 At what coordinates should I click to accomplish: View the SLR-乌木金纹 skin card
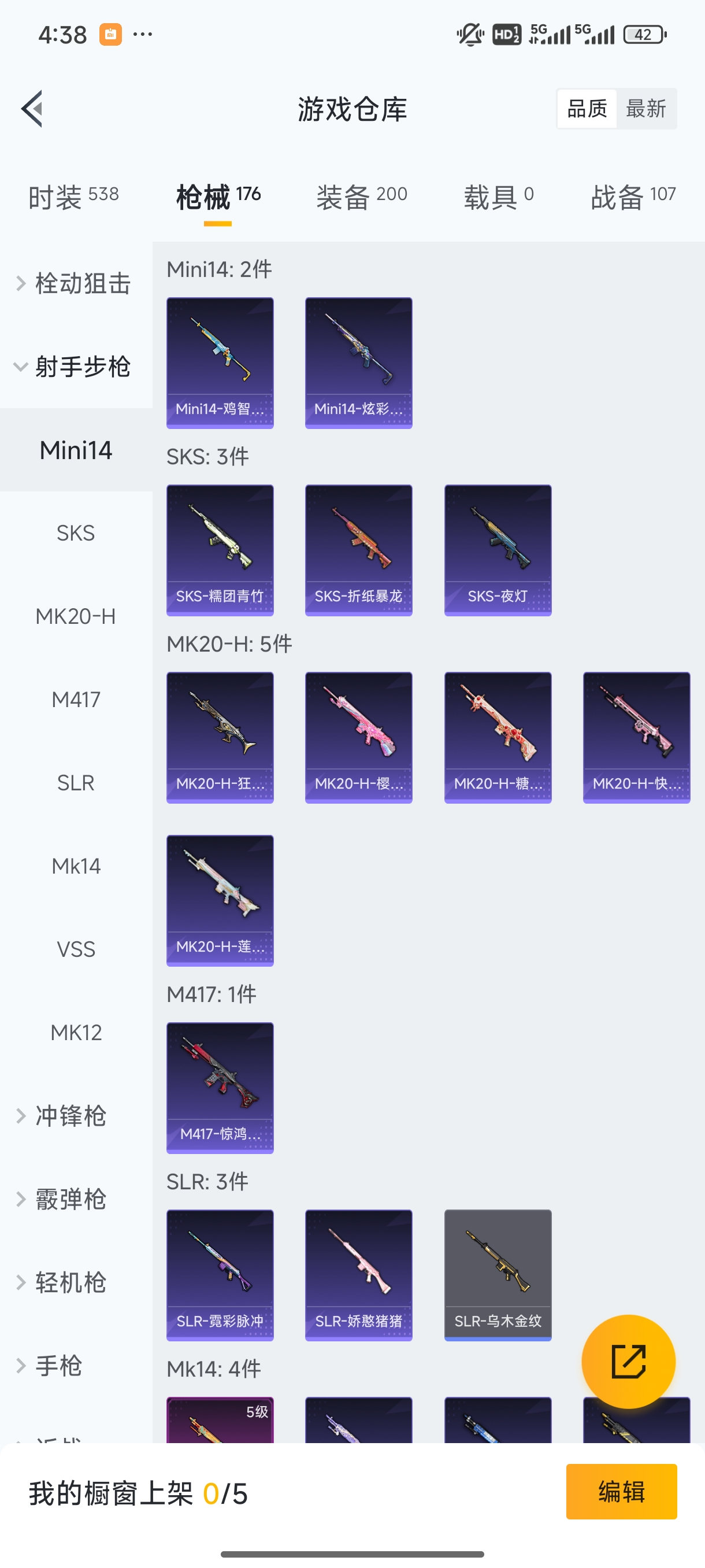(x=498, y=1275)
